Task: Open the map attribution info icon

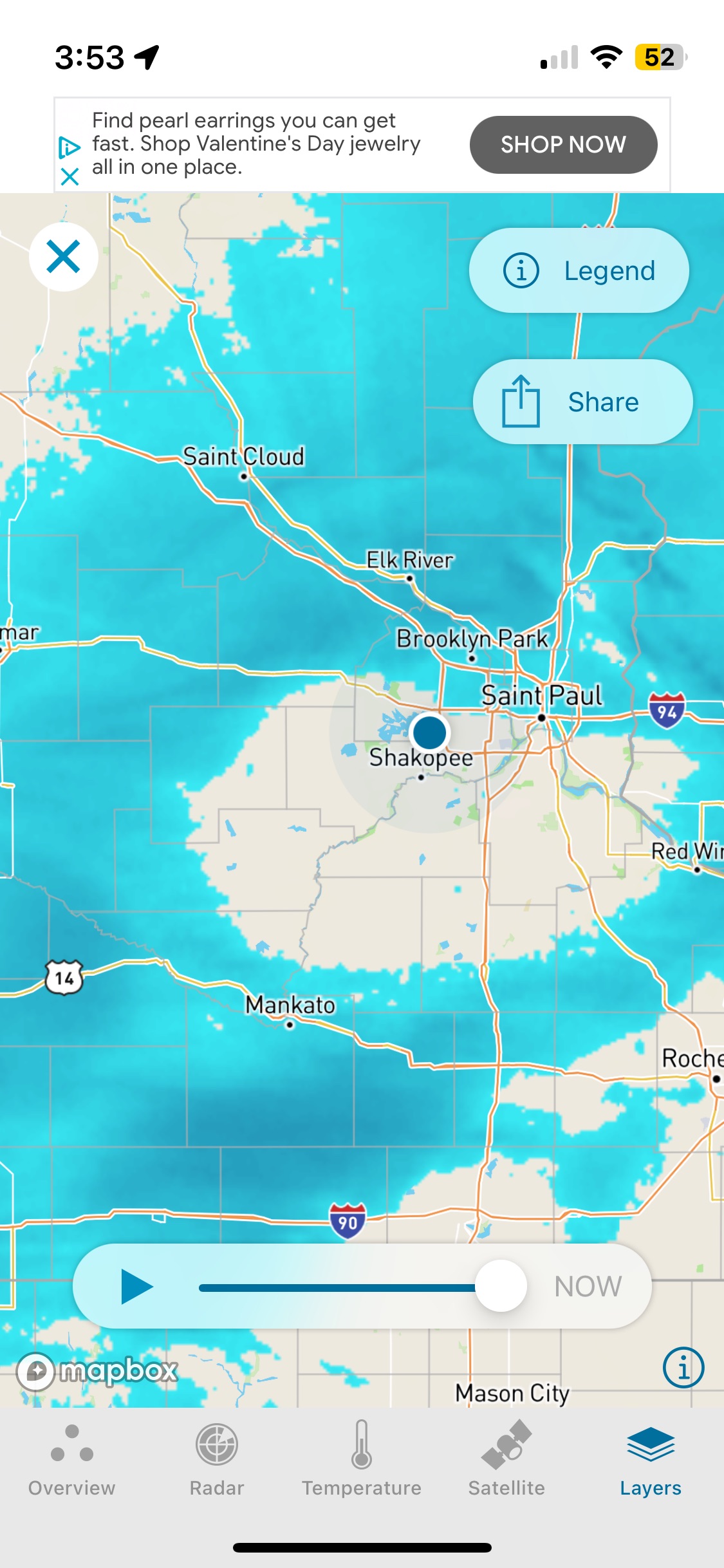Action: (x=683, y=1367)
